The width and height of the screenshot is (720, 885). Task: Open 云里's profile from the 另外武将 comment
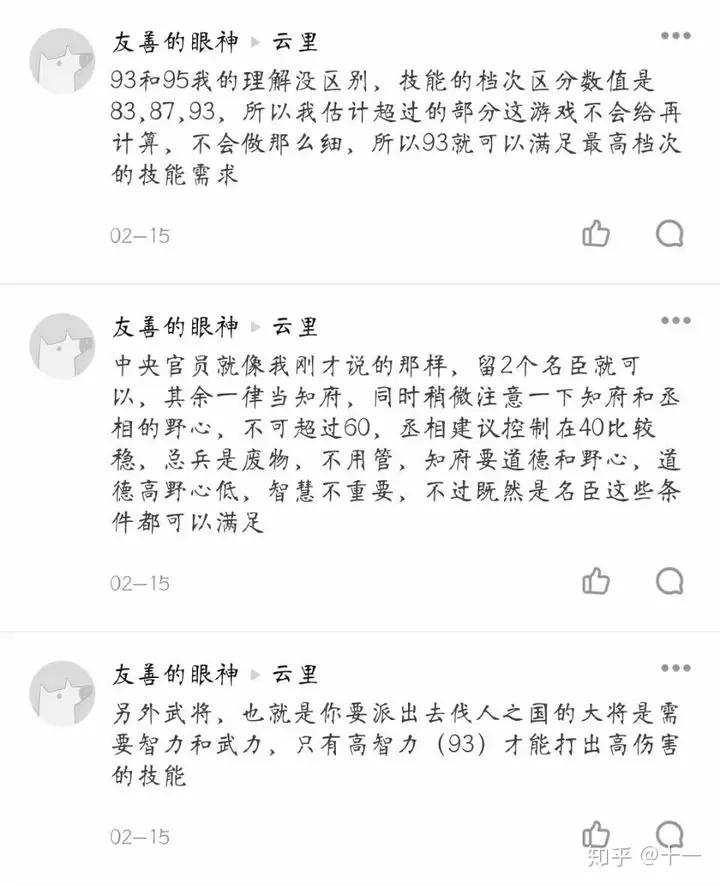295,673
